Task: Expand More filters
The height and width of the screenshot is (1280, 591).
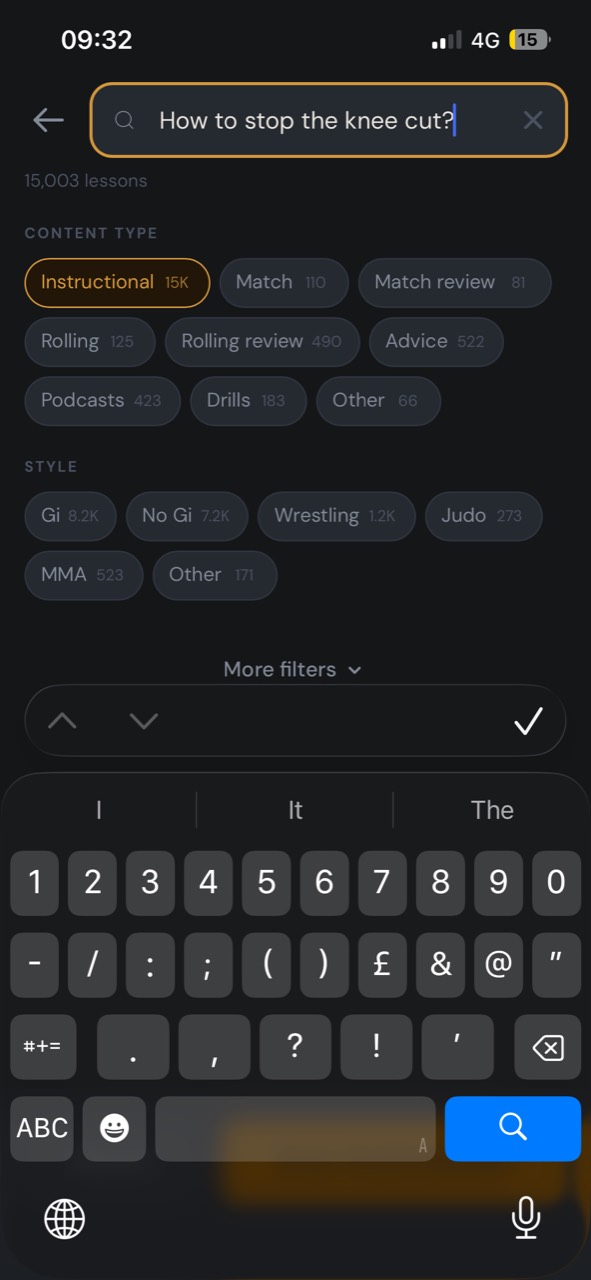Action: tap(293, 670)
